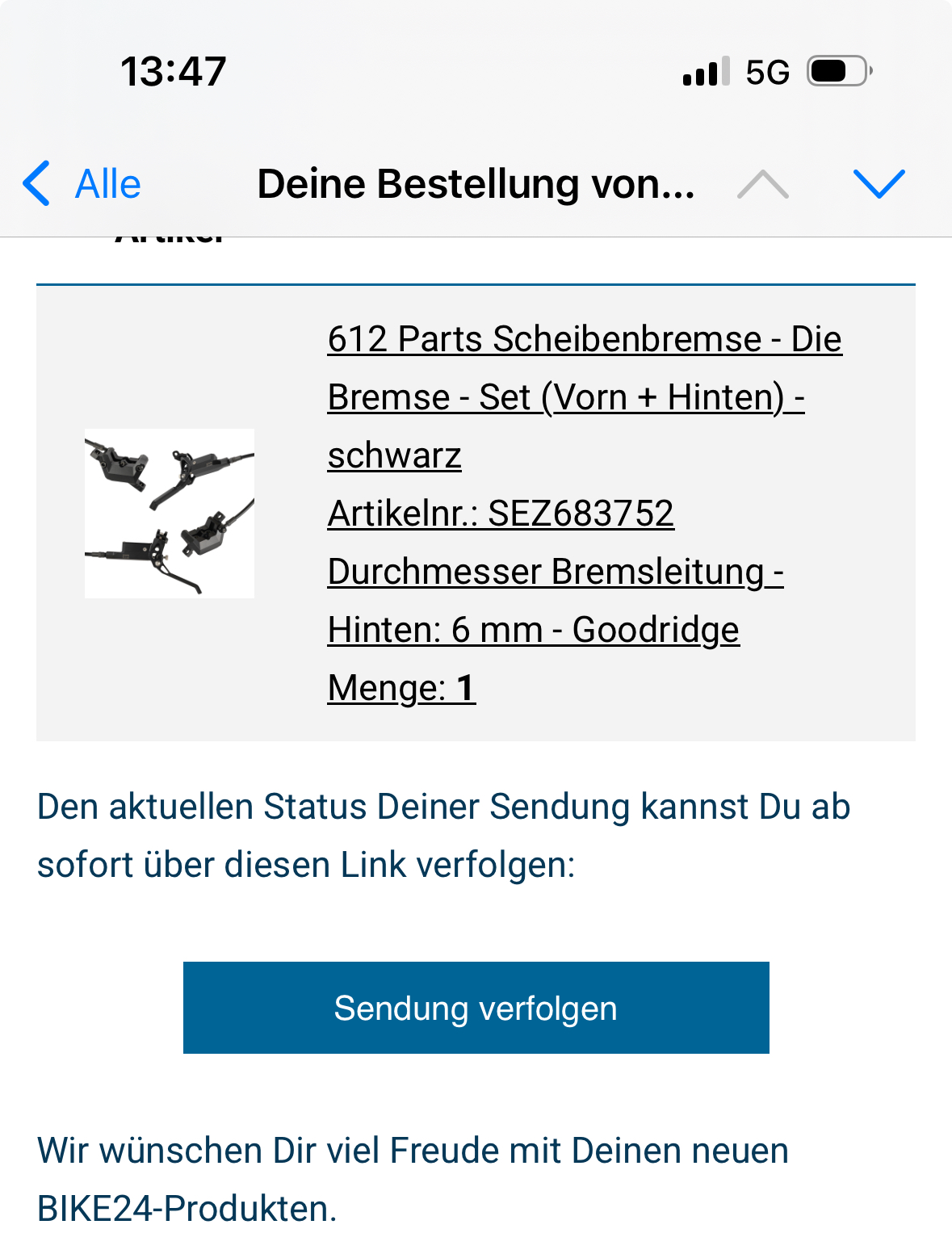Open the brake set product image
Viewport: 952px width, 1254px height.
(x=170, y=514)
